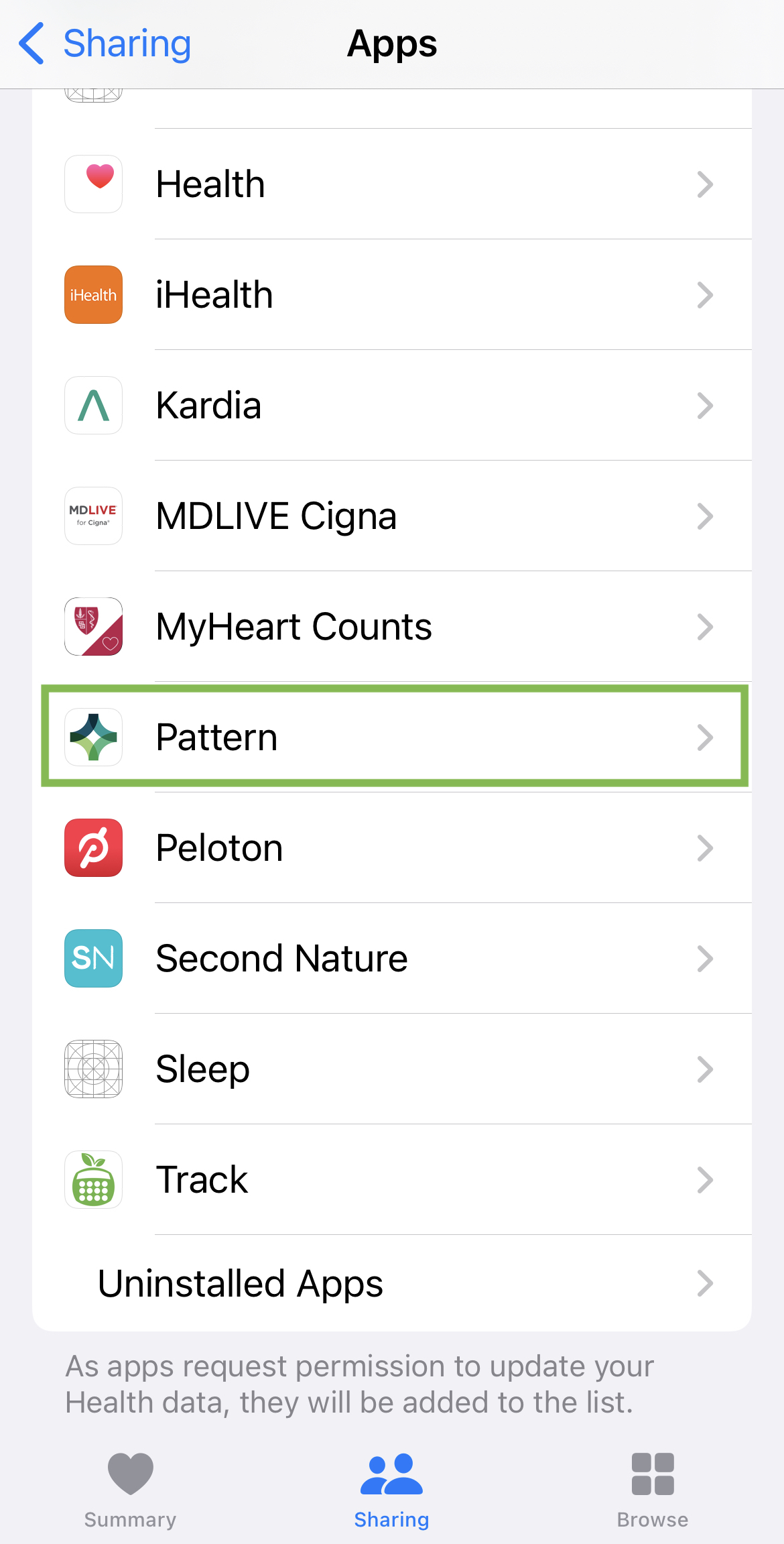Image resolution: width=784 pixels, height=1544 pixels.
Task: Tap the Pattern app row
Action: click(x=392, y=737)
